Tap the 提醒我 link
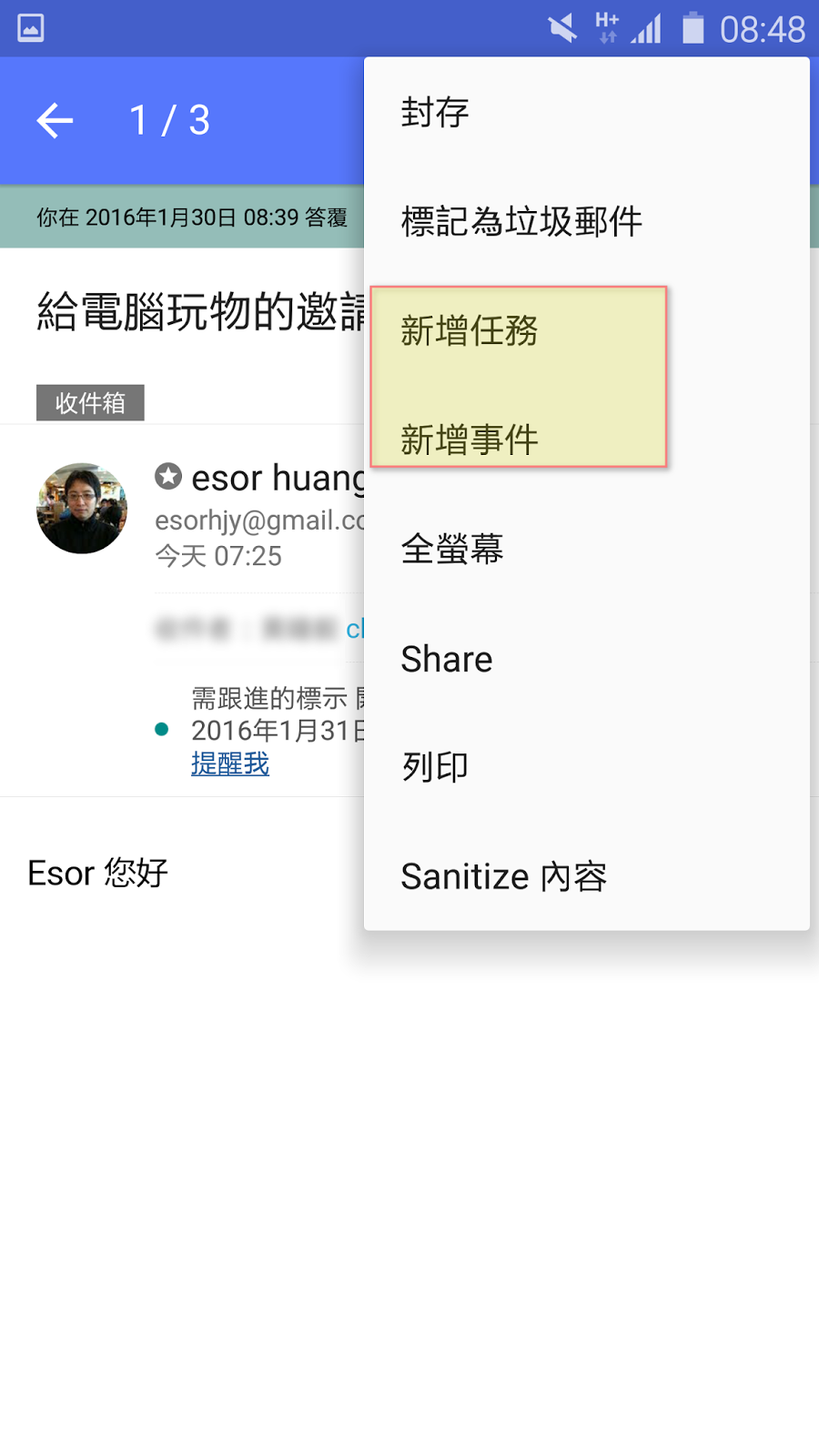819x1456 pixels. pyautogui.click(x=230, y=763)
